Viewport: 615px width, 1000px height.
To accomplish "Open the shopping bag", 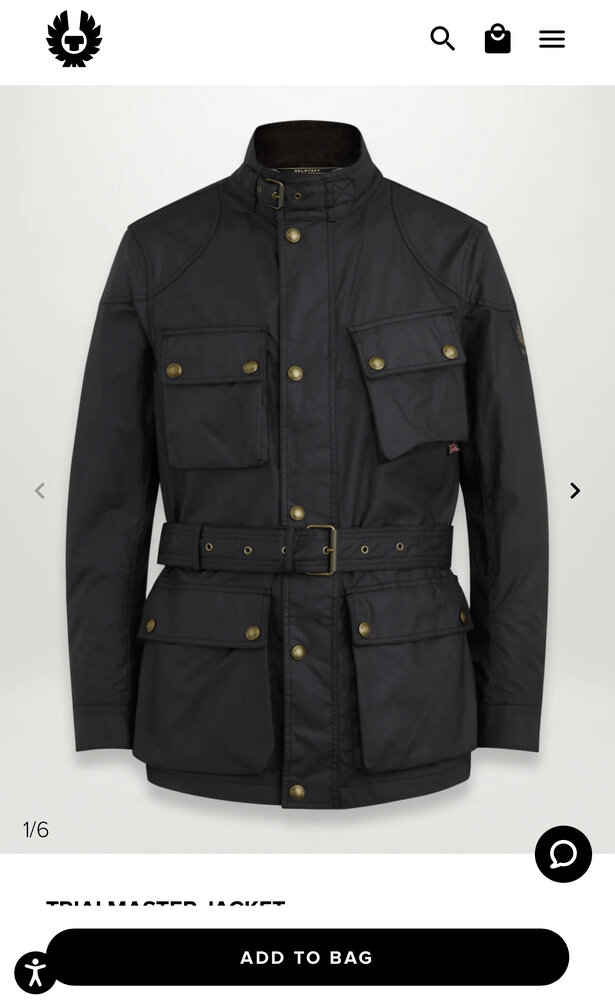I will pyautogui.click(x=497, y=39).
